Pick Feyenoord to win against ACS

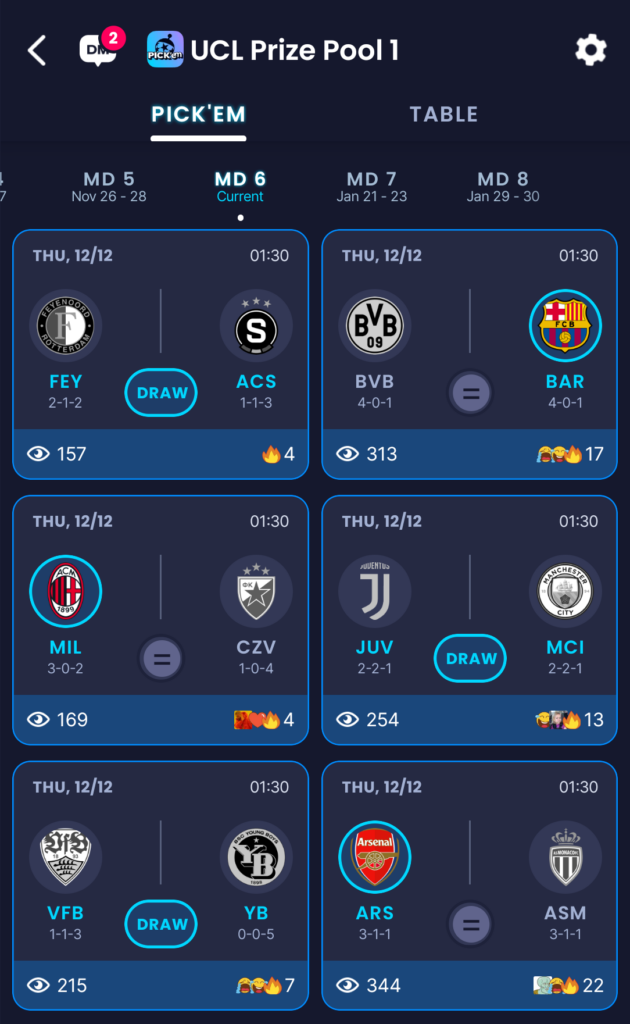click(65, 326)
